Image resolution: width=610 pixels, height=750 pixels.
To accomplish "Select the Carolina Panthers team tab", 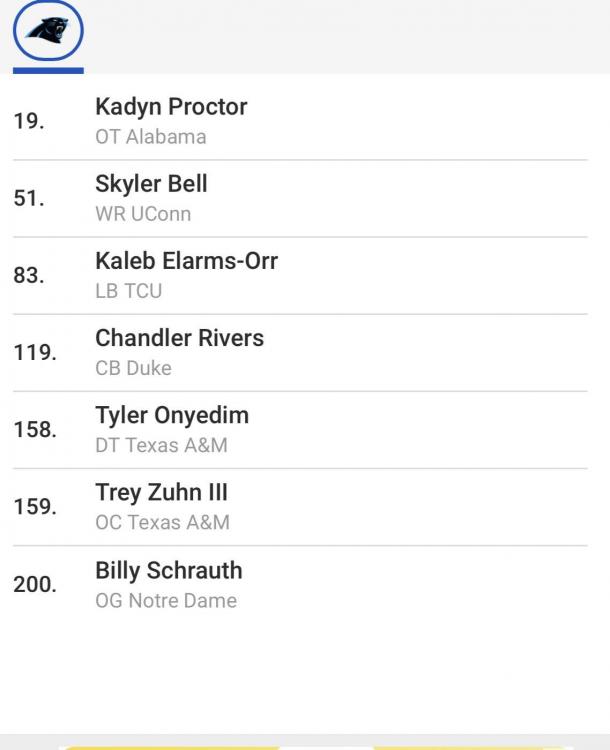I will pos(48,31).
